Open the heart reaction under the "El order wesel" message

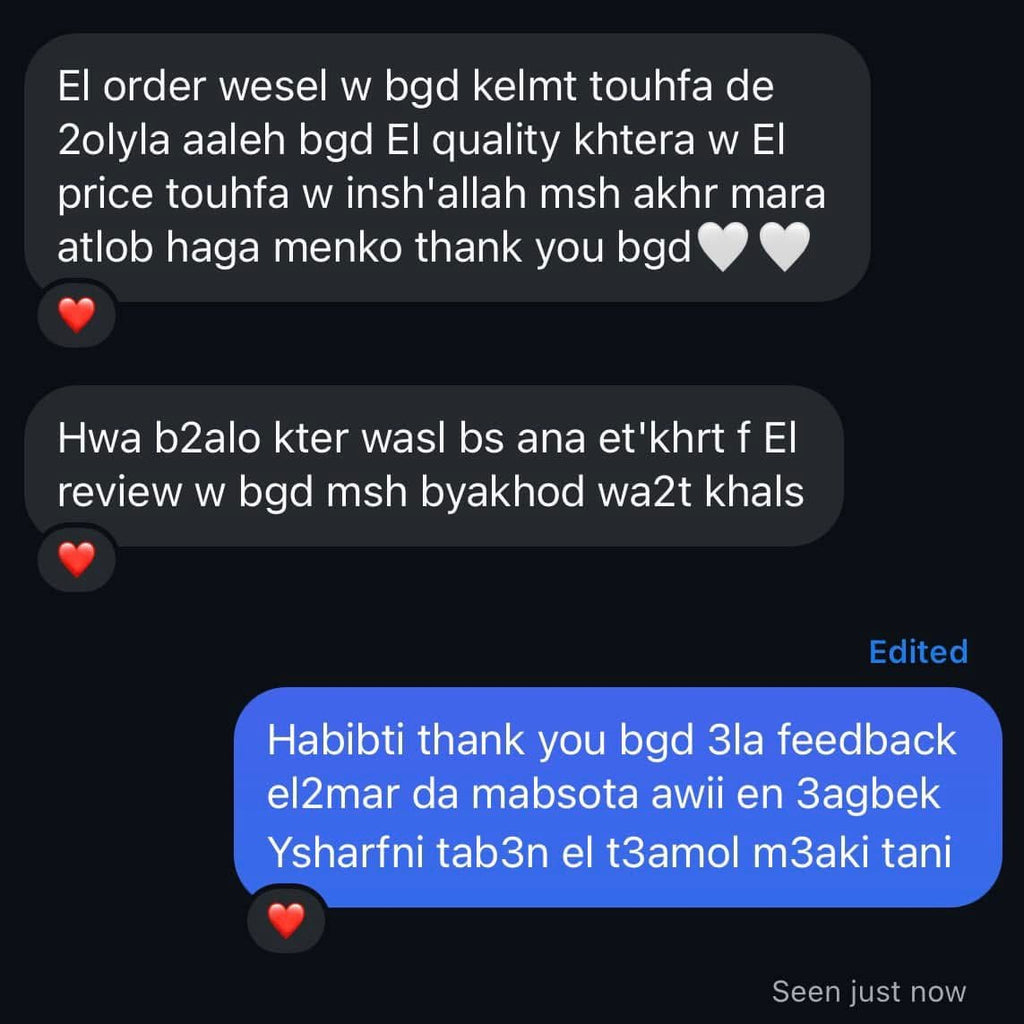76,316
